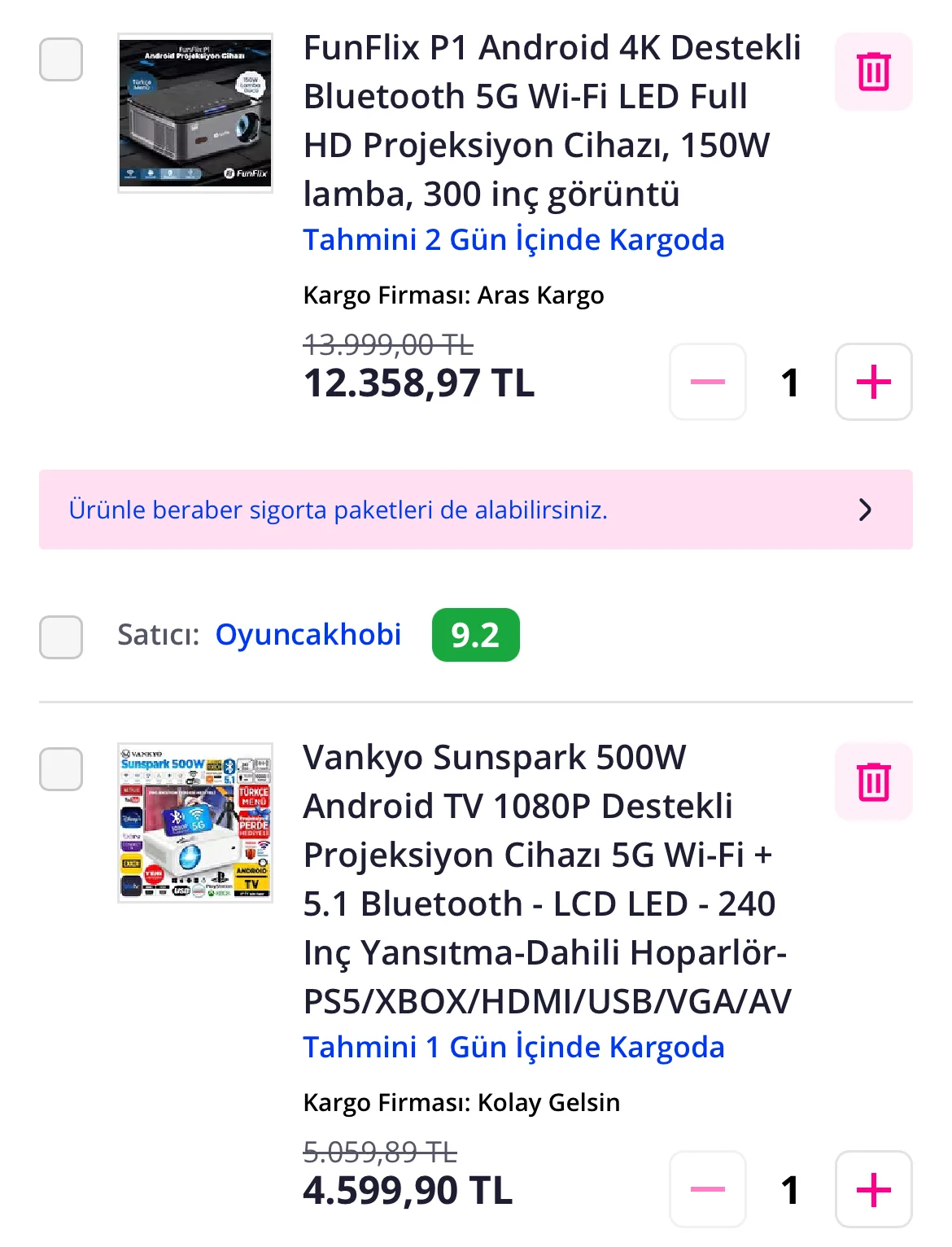Open the Oyuncakhobi seller page
This screenshot has width=952, height=1247.
(x=308, y=635)
